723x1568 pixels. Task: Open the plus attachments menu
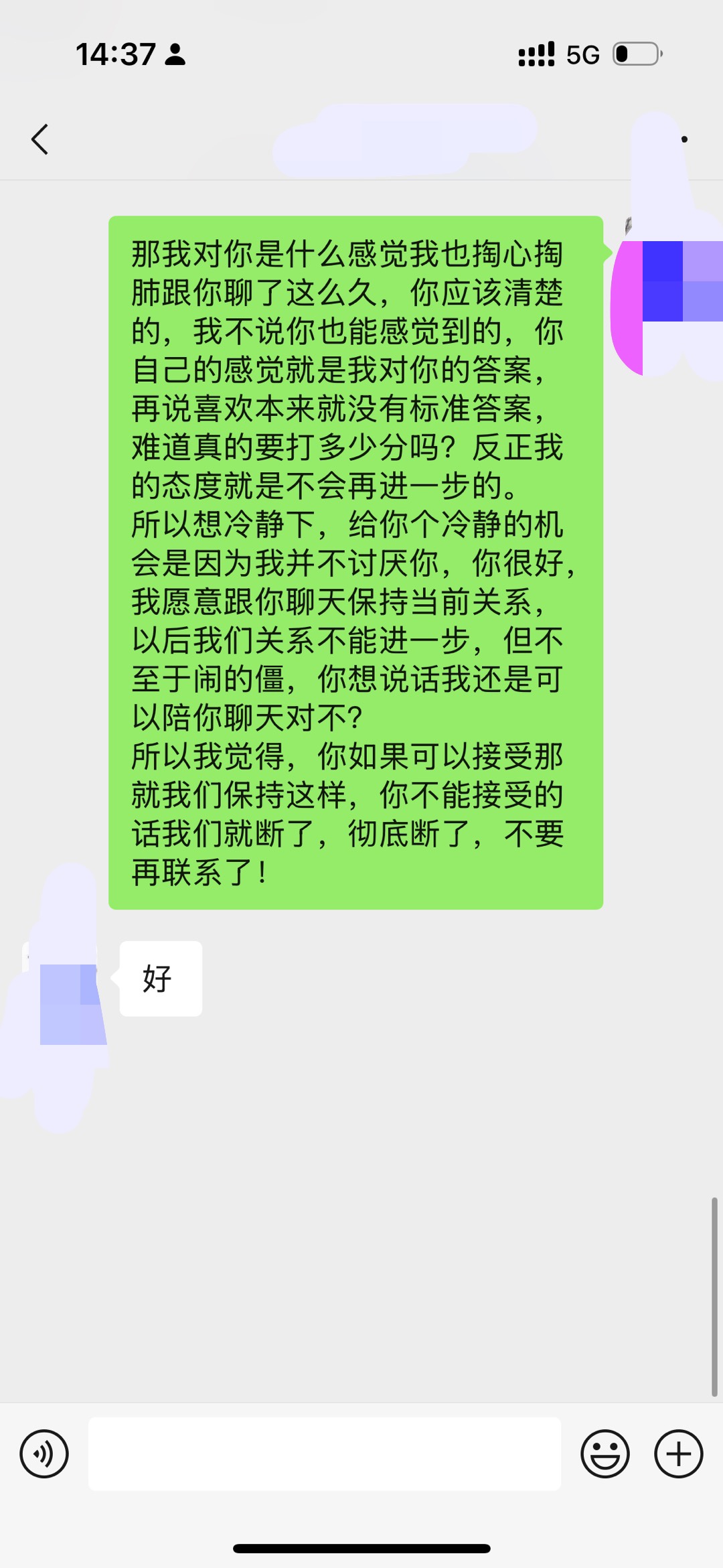[678, 1454]
